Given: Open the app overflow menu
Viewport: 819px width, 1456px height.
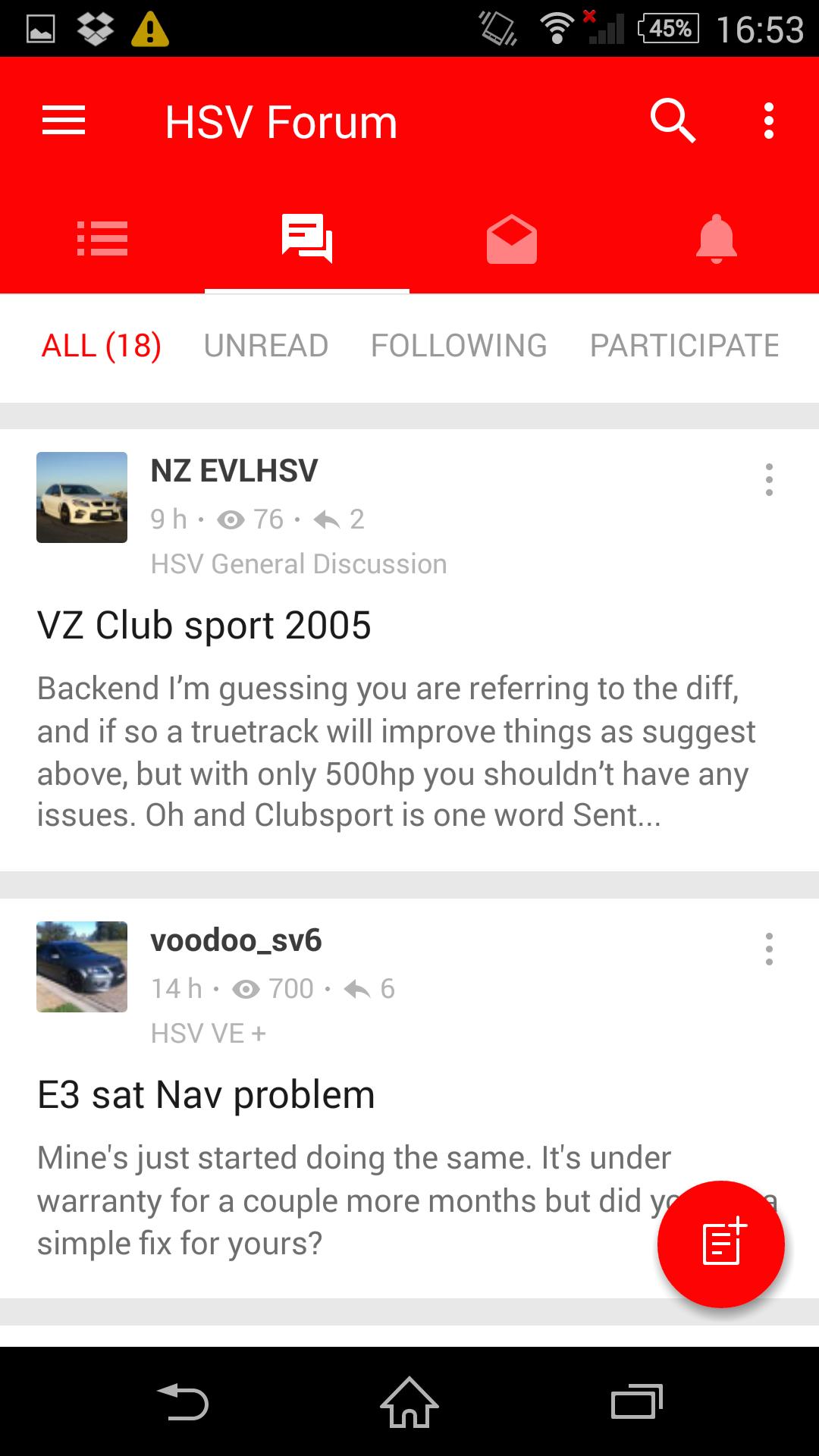Looking at the screenshot, I should point(768,121).
